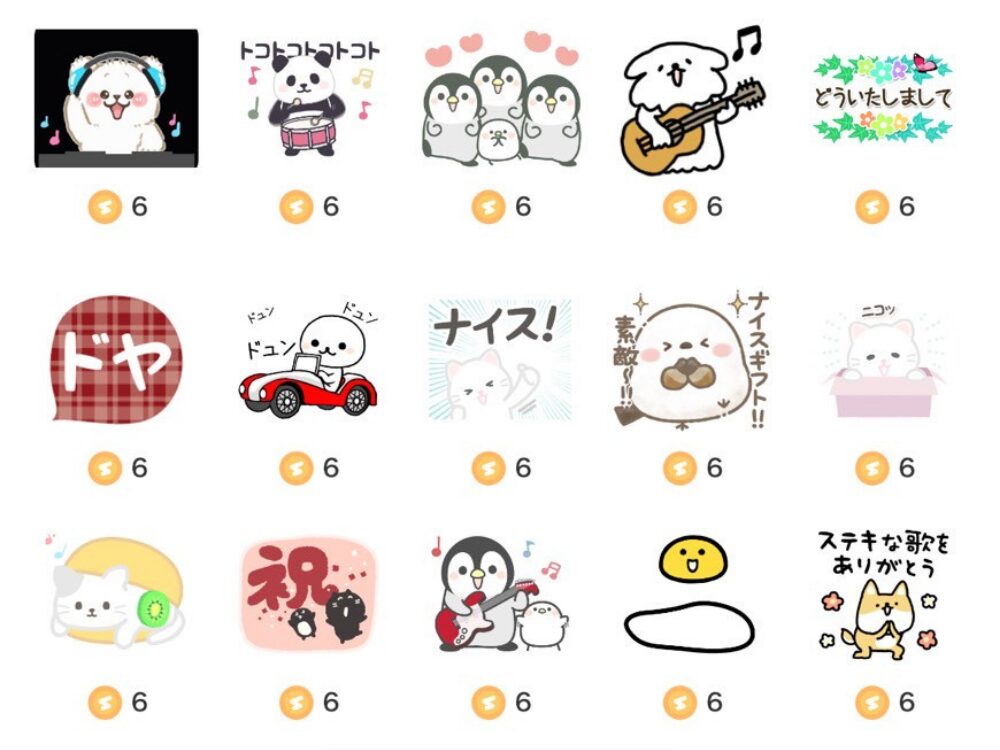This screenshot has height=750, width=1000.
Task: Select the character driving red car sticker
Action: tap(308, 358)
